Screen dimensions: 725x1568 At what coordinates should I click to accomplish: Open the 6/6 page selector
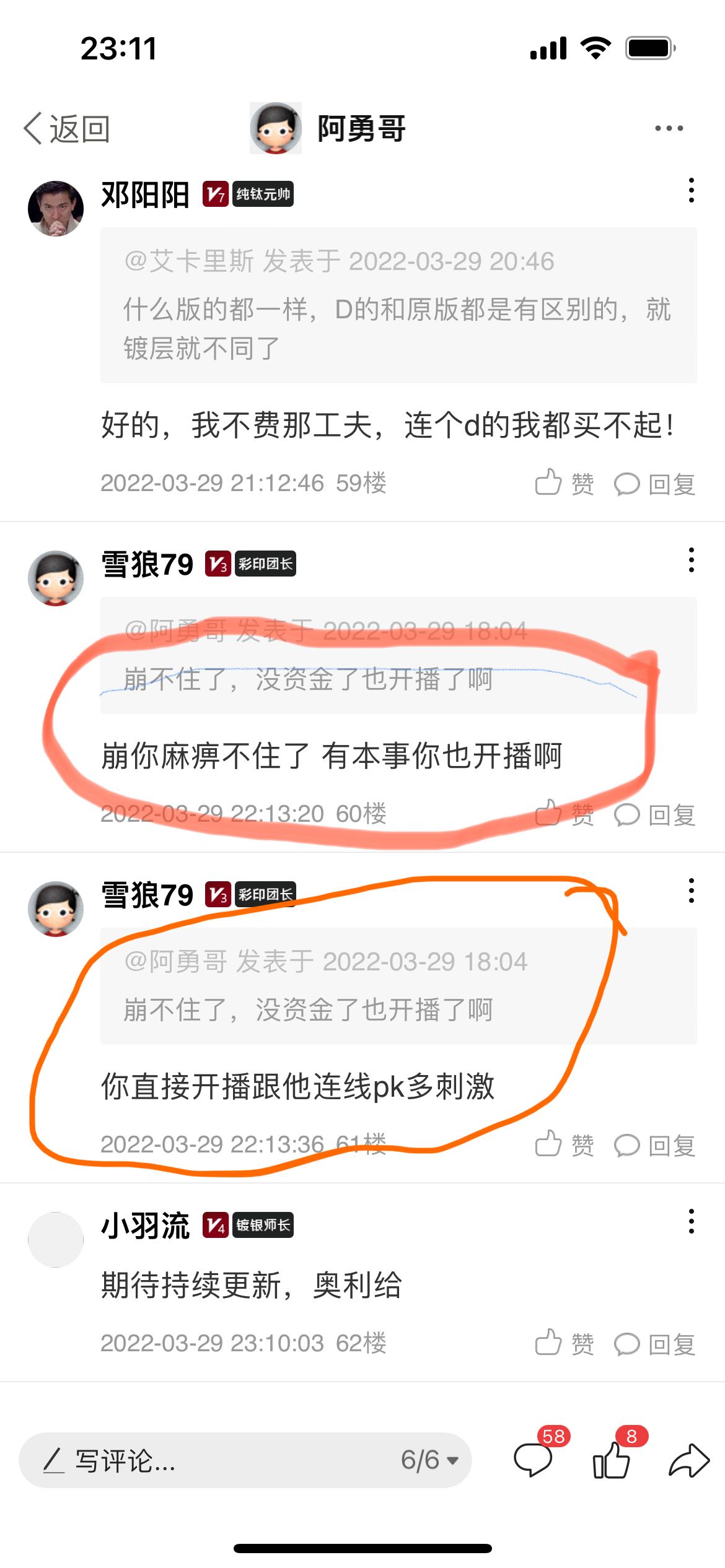point(429,1460)
